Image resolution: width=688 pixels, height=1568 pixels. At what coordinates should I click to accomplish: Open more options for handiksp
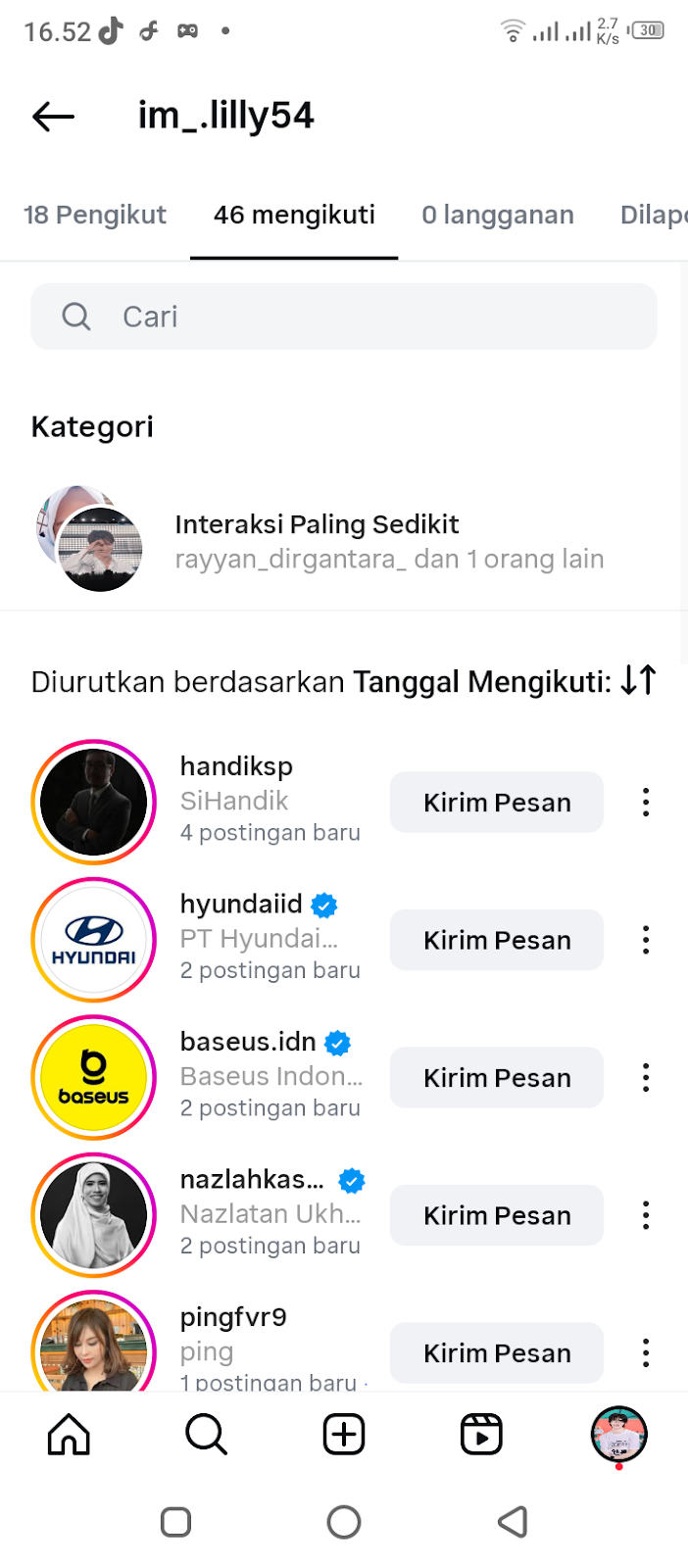[x=645, y=803]
